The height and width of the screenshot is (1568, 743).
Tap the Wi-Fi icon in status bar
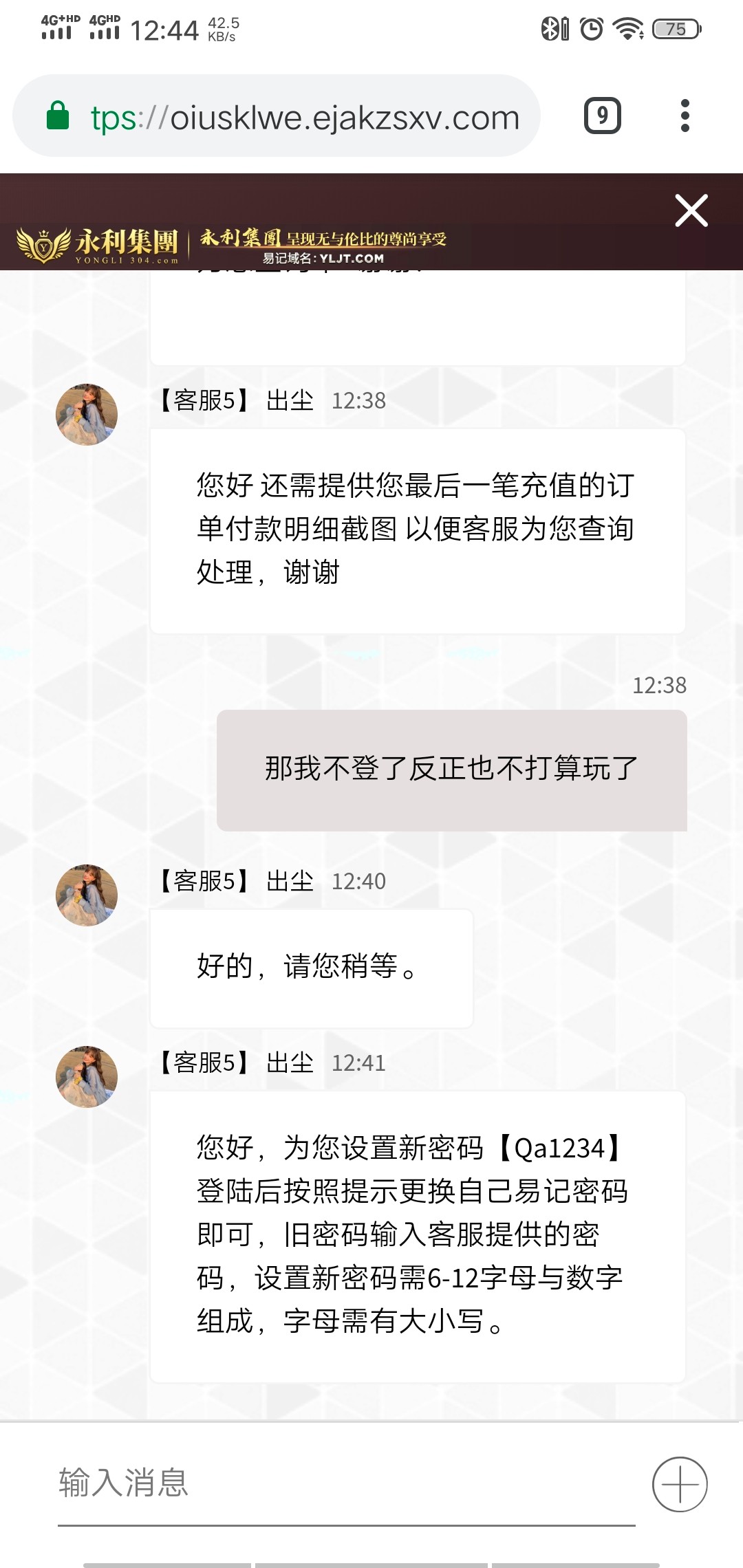[x=627, y=29]
